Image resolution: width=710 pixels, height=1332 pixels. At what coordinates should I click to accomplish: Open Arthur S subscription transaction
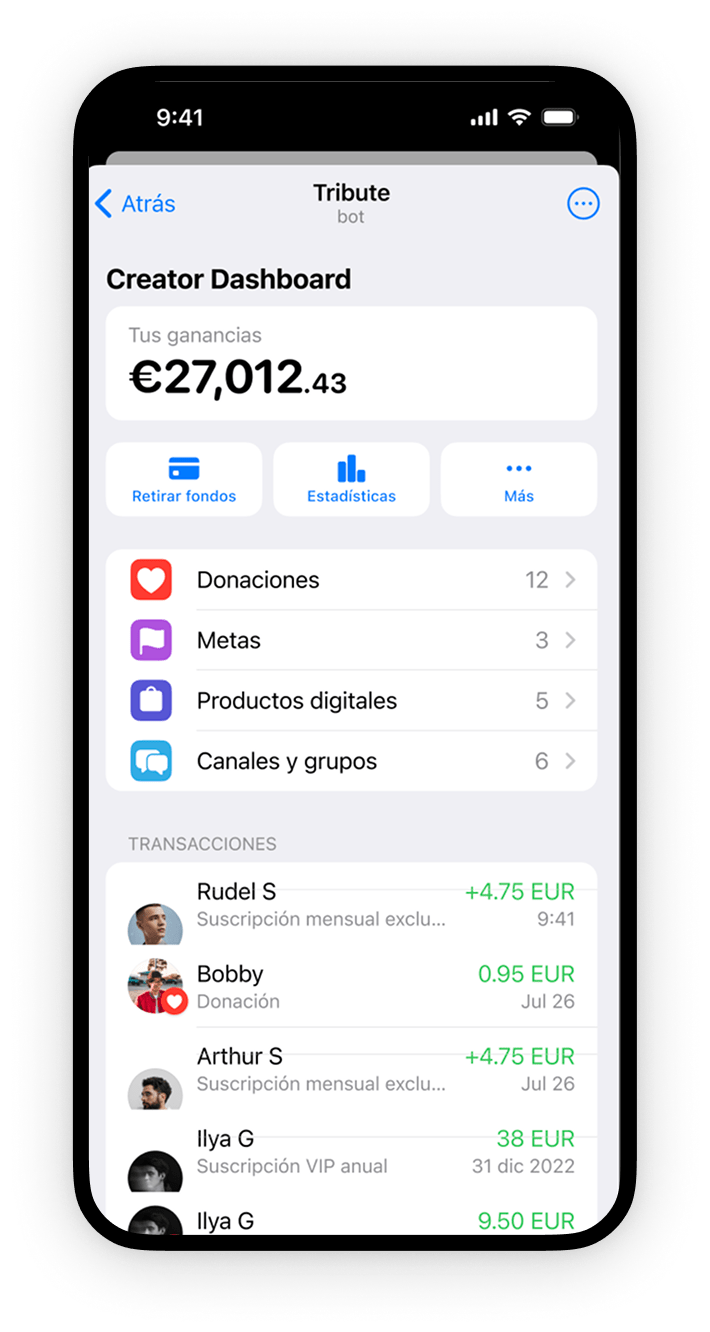click(x=351, y=1069)
